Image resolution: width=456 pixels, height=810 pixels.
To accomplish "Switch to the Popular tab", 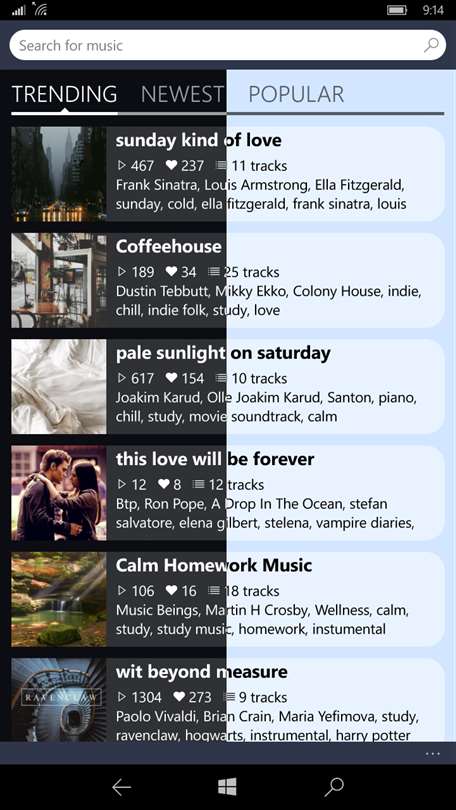I will pyautogui.click(x=296, y=94).
